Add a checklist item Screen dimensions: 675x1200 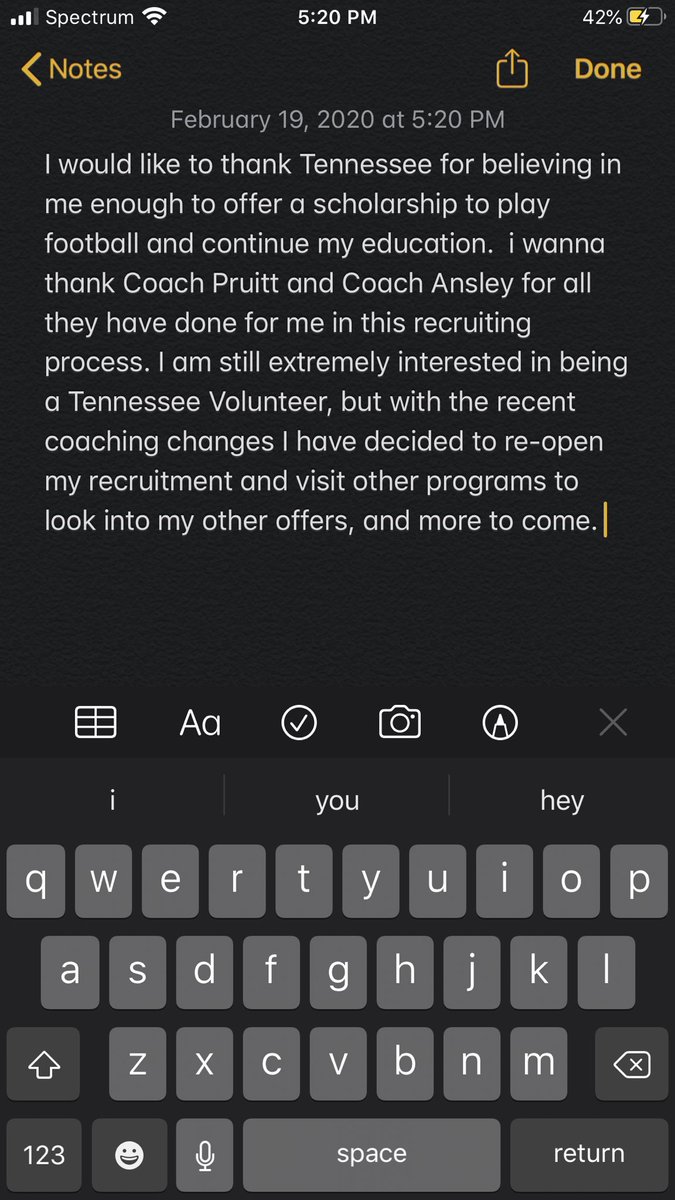(299, 722)
